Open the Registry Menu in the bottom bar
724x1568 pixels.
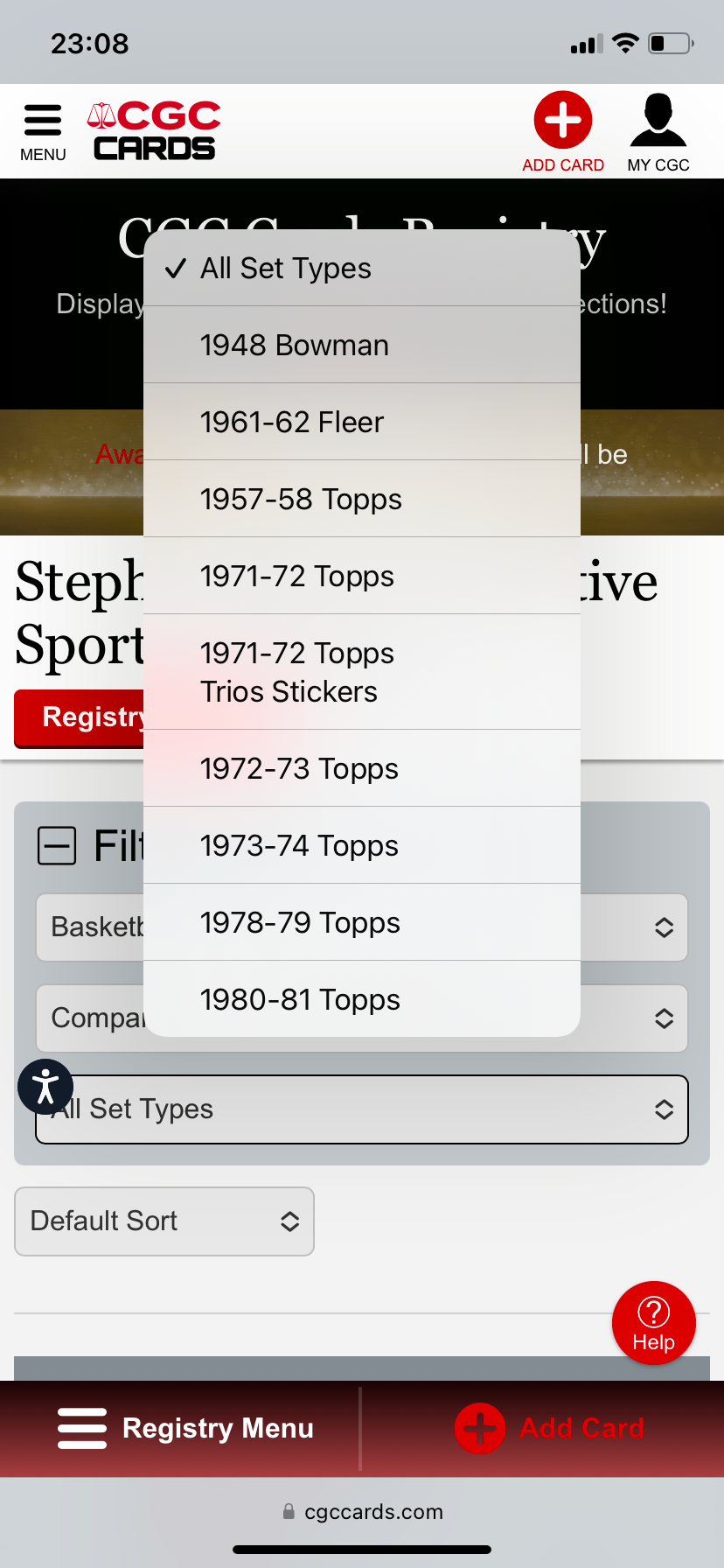point(185,1428)
